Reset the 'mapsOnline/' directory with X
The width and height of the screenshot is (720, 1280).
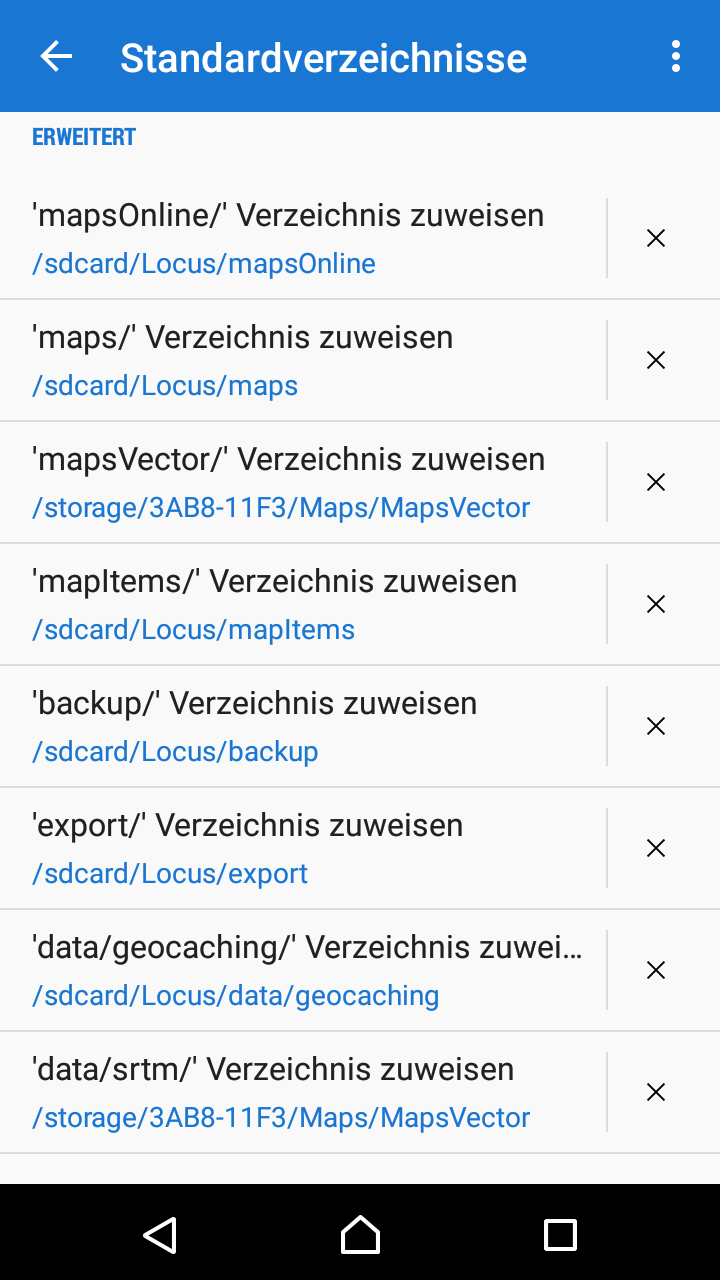(656, 238)
